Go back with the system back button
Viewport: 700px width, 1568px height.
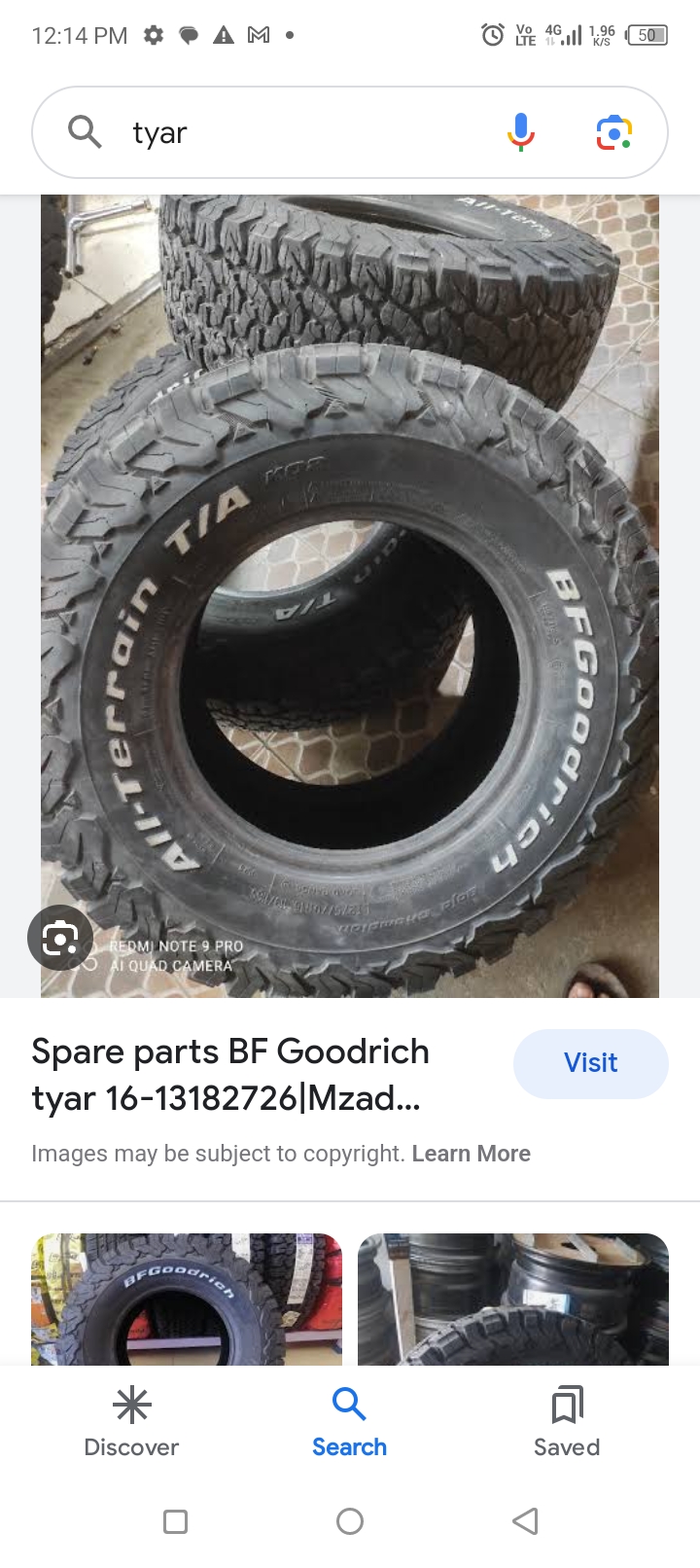tap(525, 1521)
